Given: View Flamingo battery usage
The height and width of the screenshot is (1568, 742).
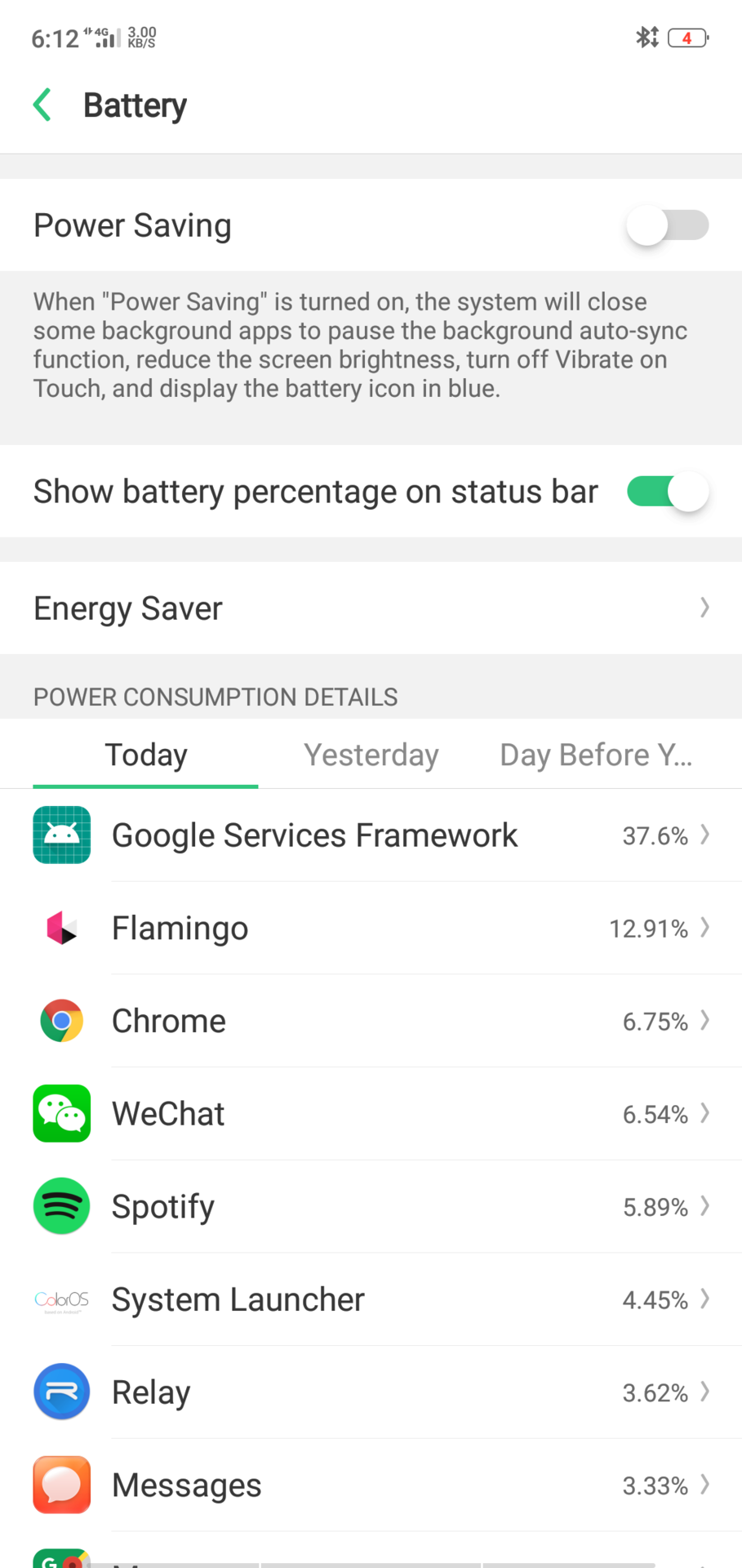Looking at the screenshot, I should point(371,929).
